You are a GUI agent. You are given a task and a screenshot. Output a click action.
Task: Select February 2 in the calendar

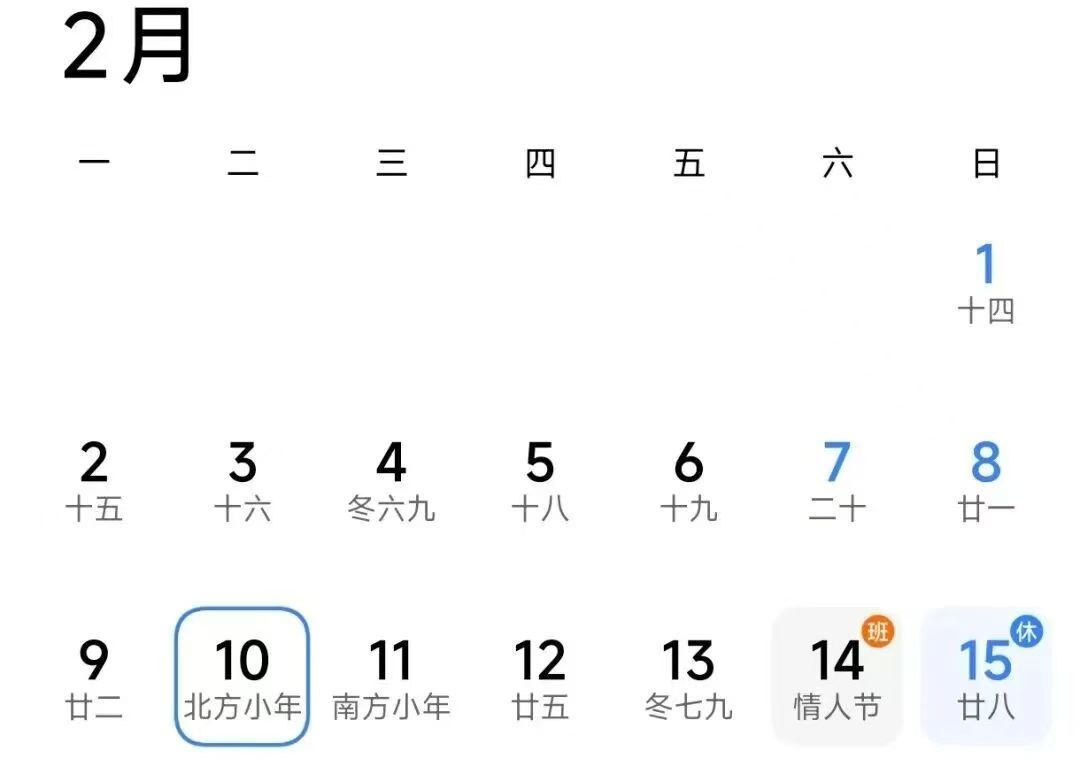(94, 481)
